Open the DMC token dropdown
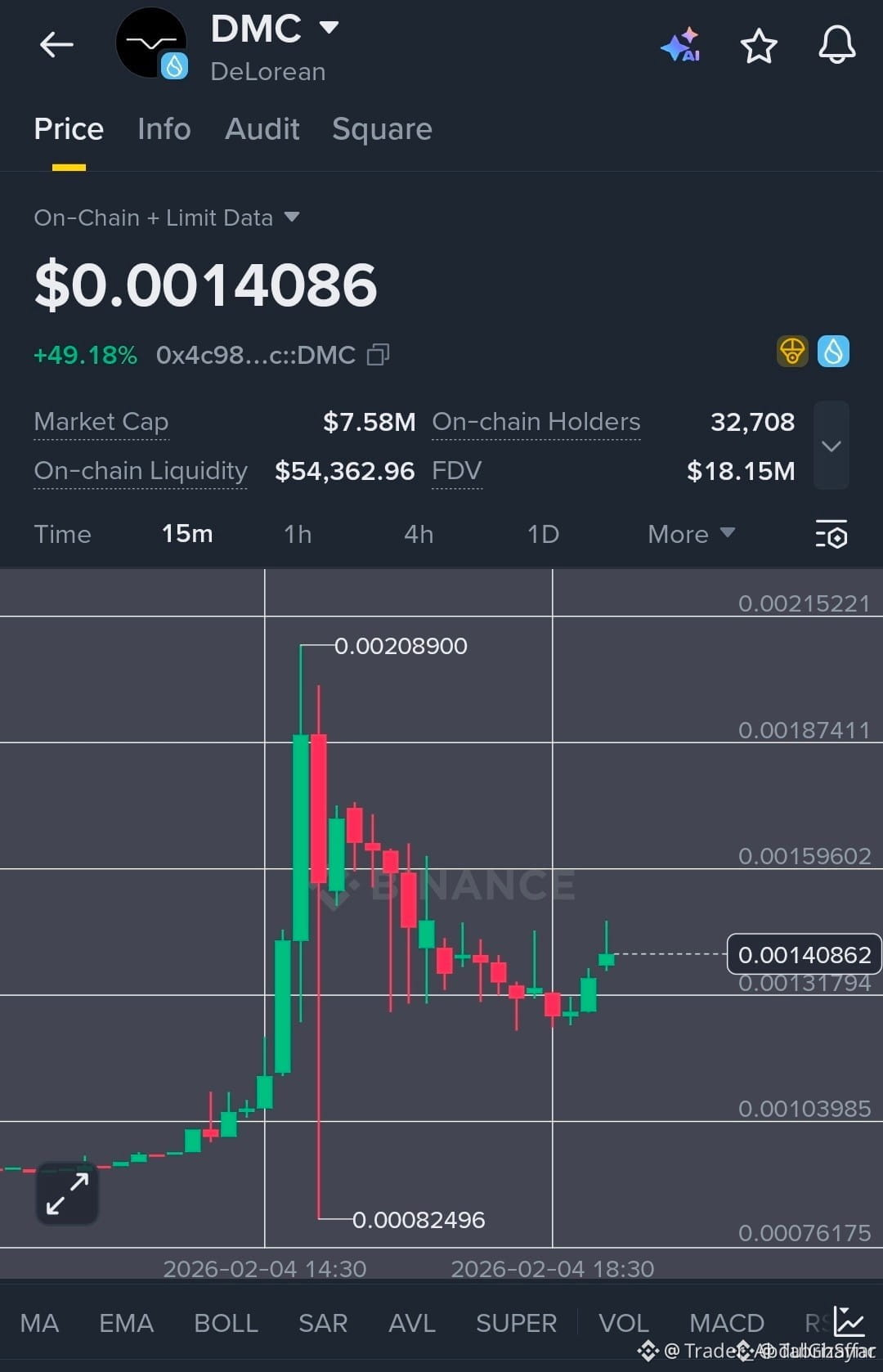 coord(329,28)
